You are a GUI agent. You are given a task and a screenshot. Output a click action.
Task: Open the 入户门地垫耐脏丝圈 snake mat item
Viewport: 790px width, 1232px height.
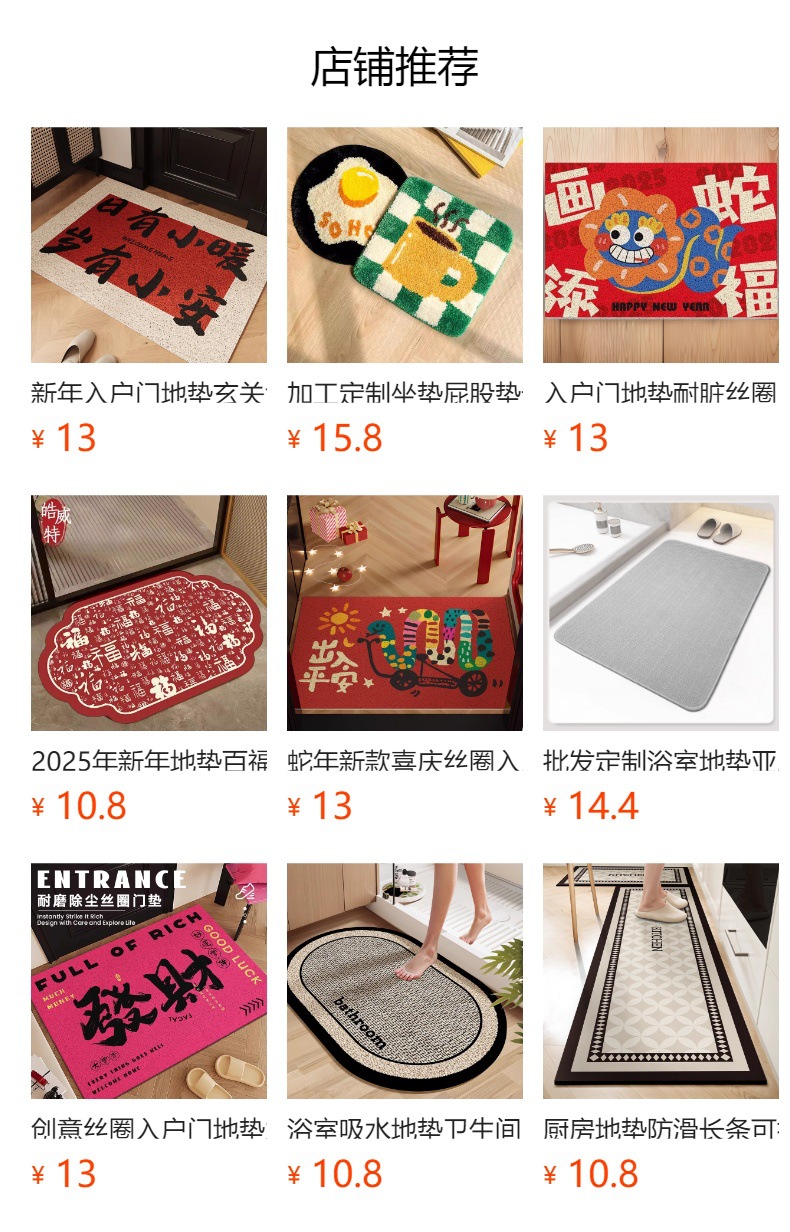(660, 245)
